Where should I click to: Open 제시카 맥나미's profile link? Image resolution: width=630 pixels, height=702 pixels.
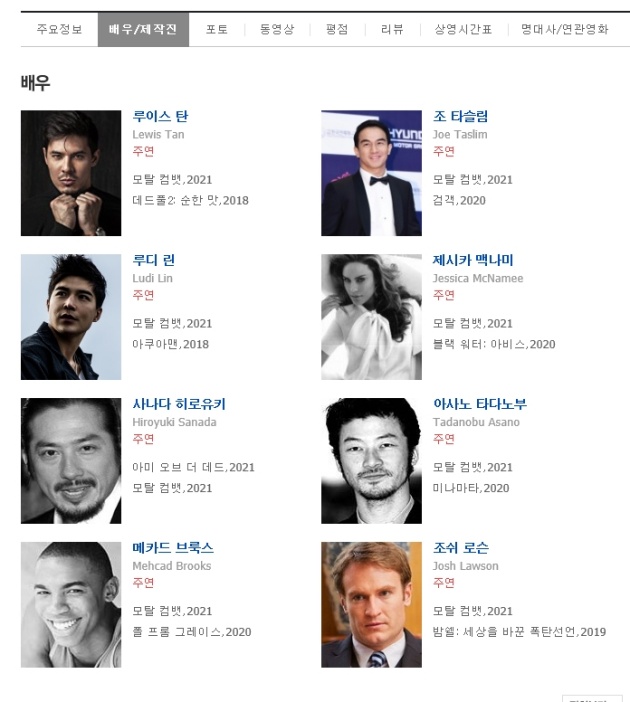pyautogui.click(x=473, y=260)
